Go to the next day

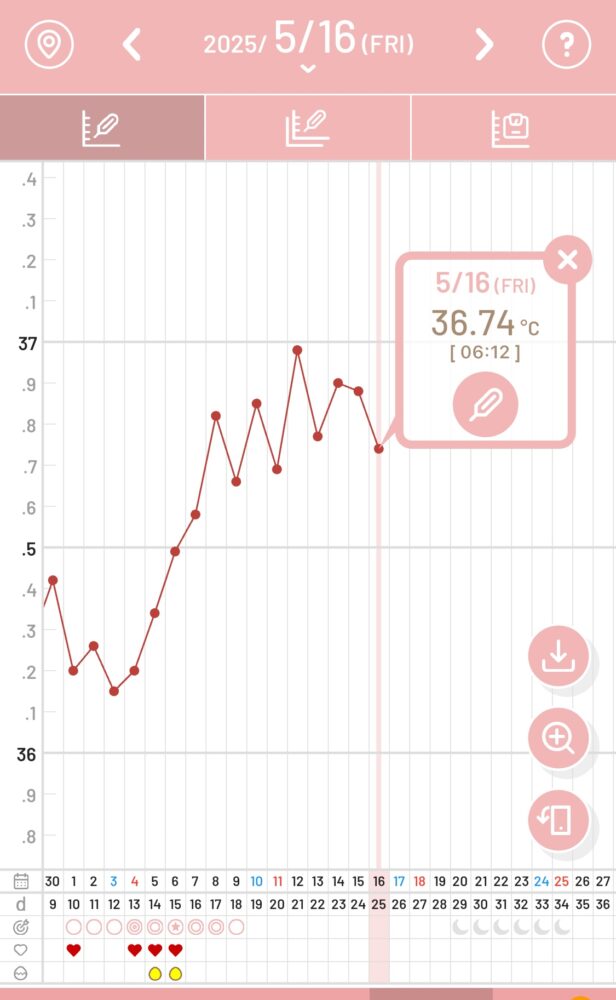tap(484, 45)
